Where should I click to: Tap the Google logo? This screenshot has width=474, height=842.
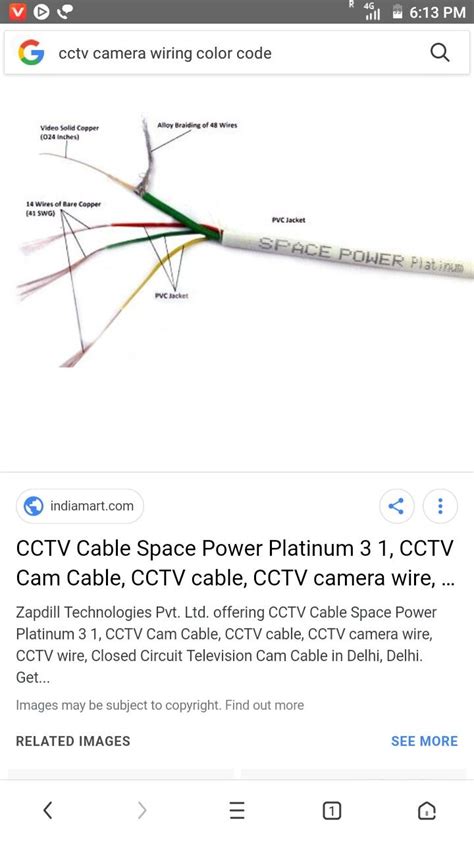coord(31,53)
